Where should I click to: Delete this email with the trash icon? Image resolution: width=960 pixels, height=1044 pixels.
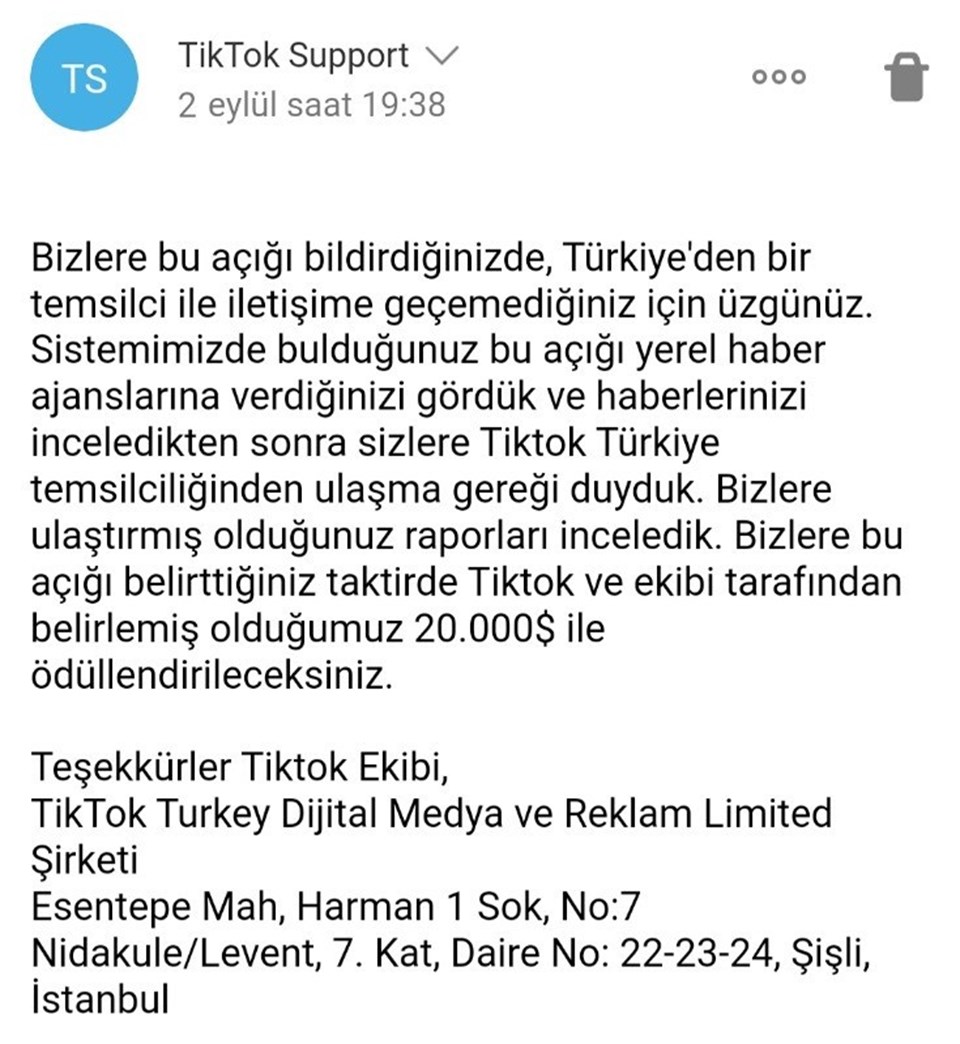906,78
